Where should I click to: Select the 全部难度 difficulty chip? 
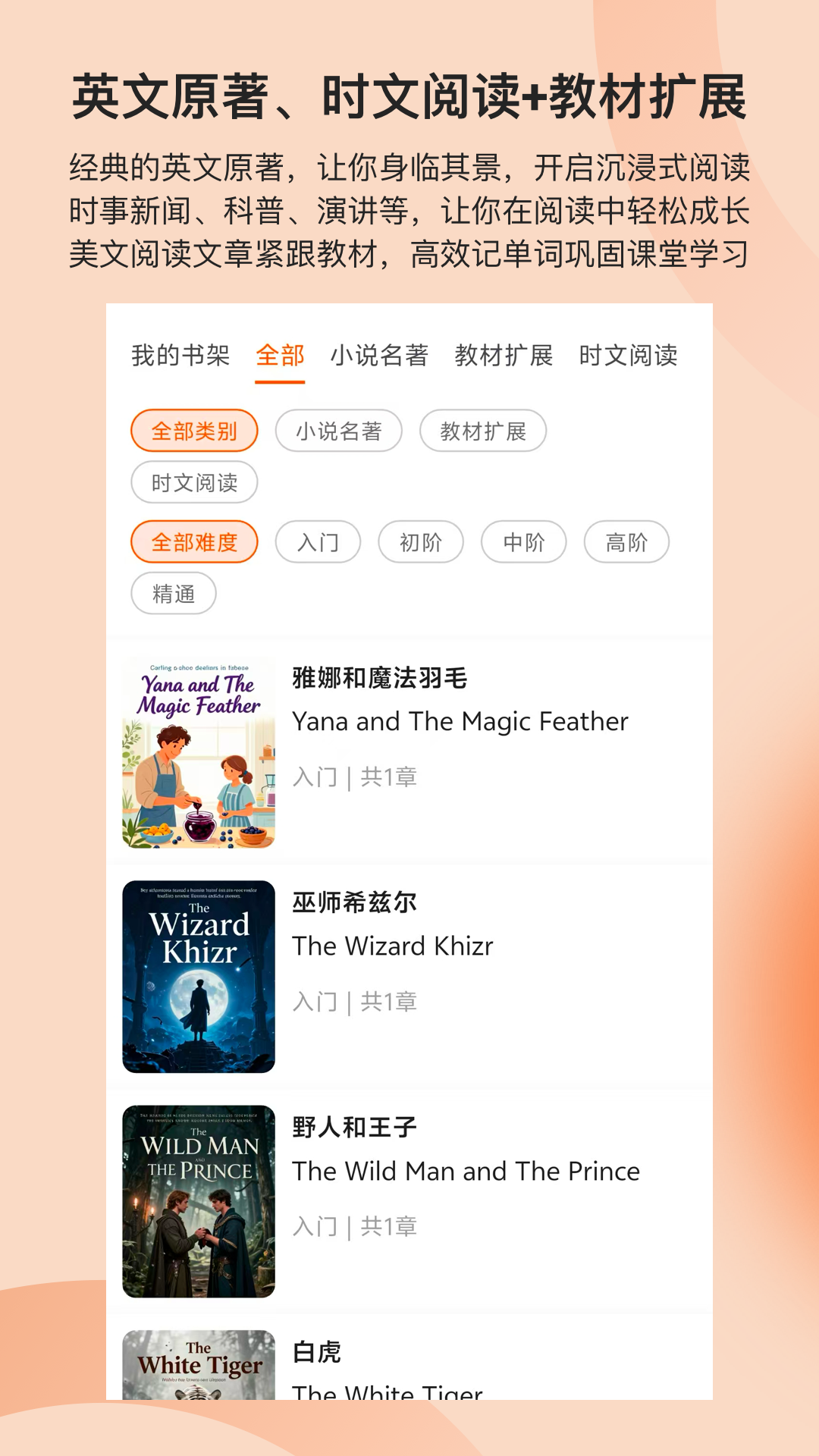click(x=194, y=541)
